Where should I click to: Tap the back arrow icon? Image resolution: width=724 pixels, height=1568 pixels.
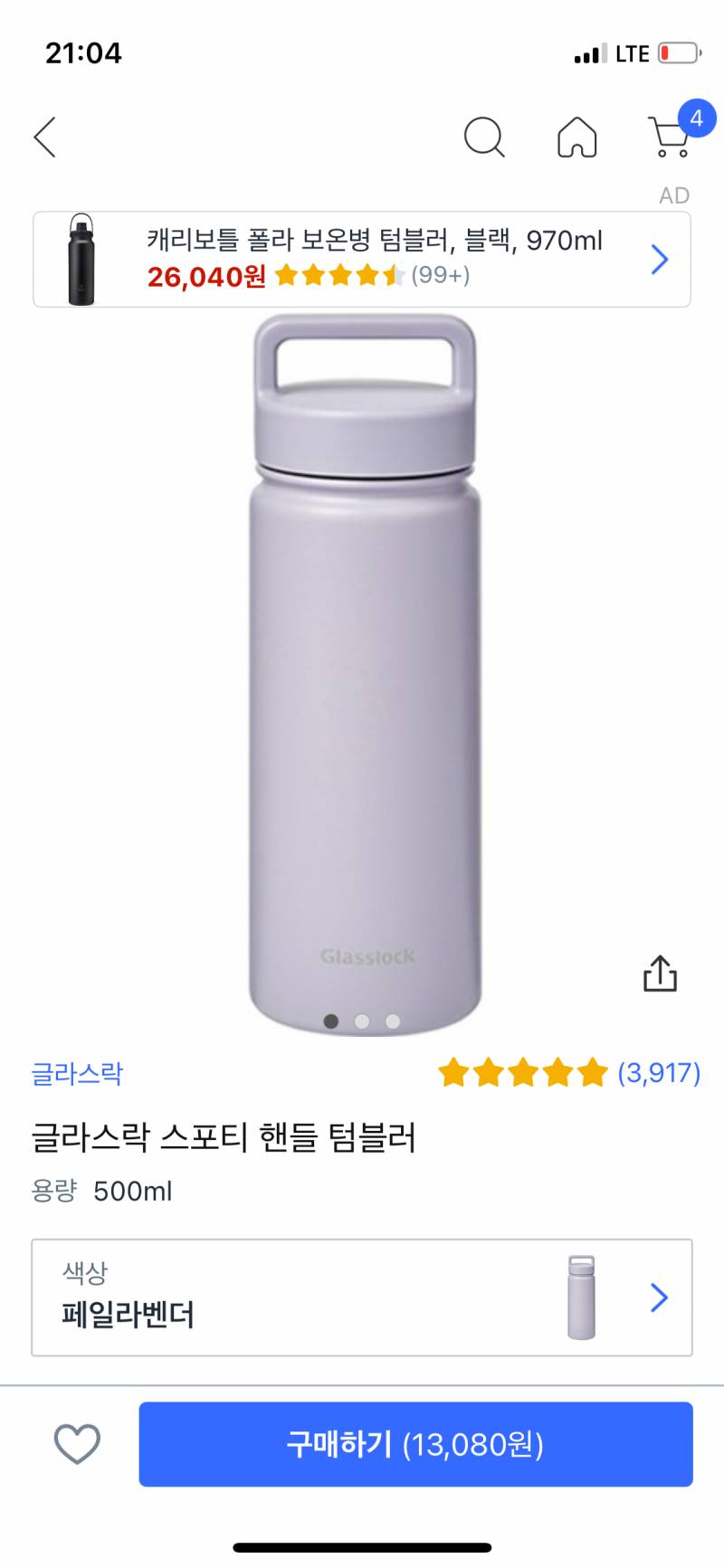[43, 137]
